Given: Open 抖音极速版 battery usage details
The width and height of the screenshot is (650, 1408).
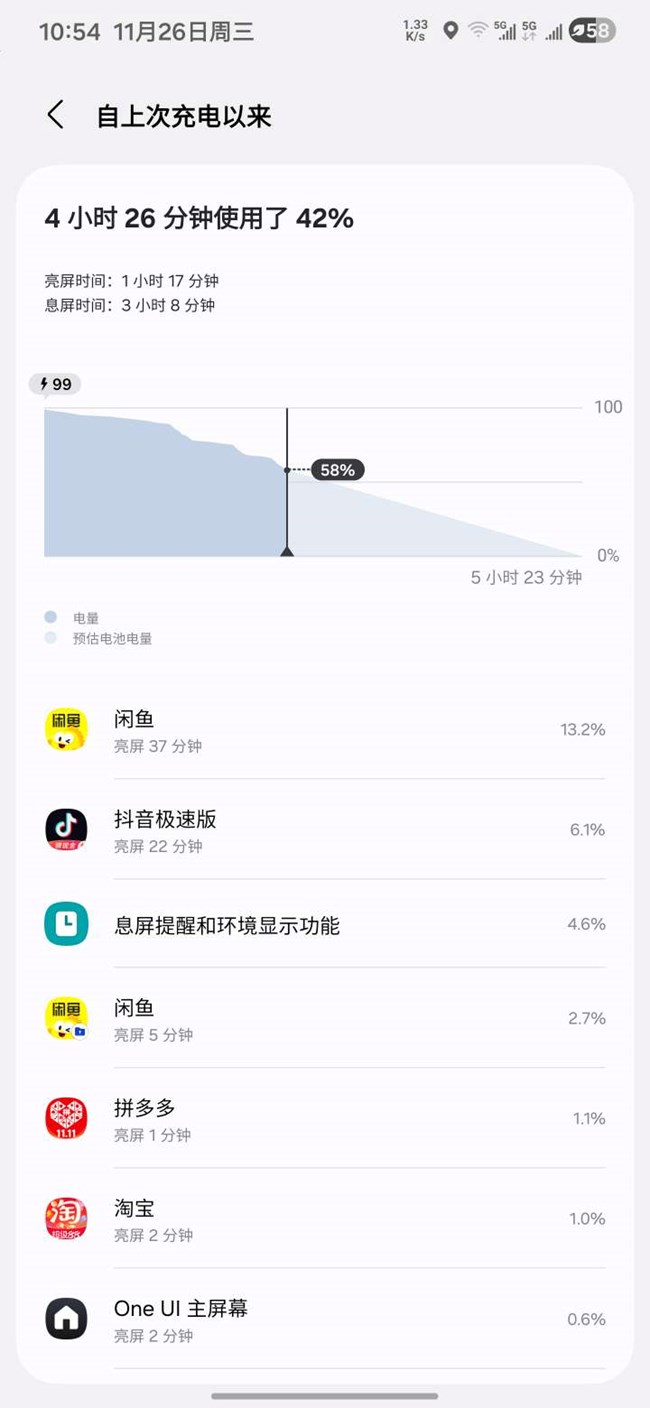Looking at the screenshot, I should point(325,830).
